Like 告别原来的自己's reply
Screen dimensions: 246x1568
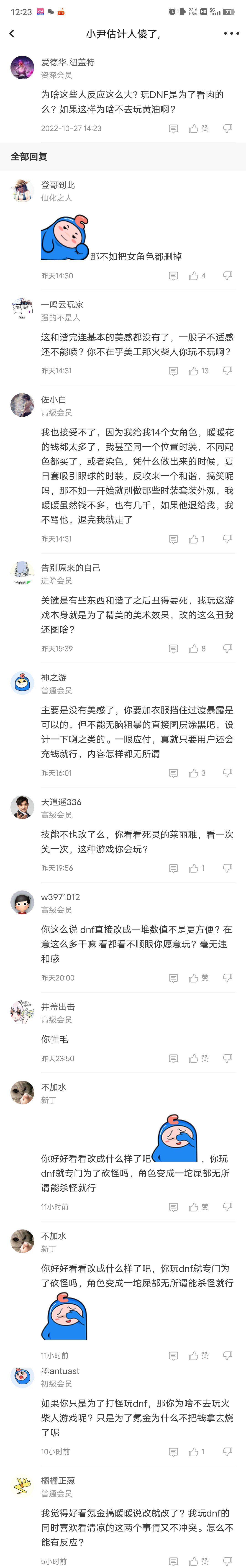point(194,648)
